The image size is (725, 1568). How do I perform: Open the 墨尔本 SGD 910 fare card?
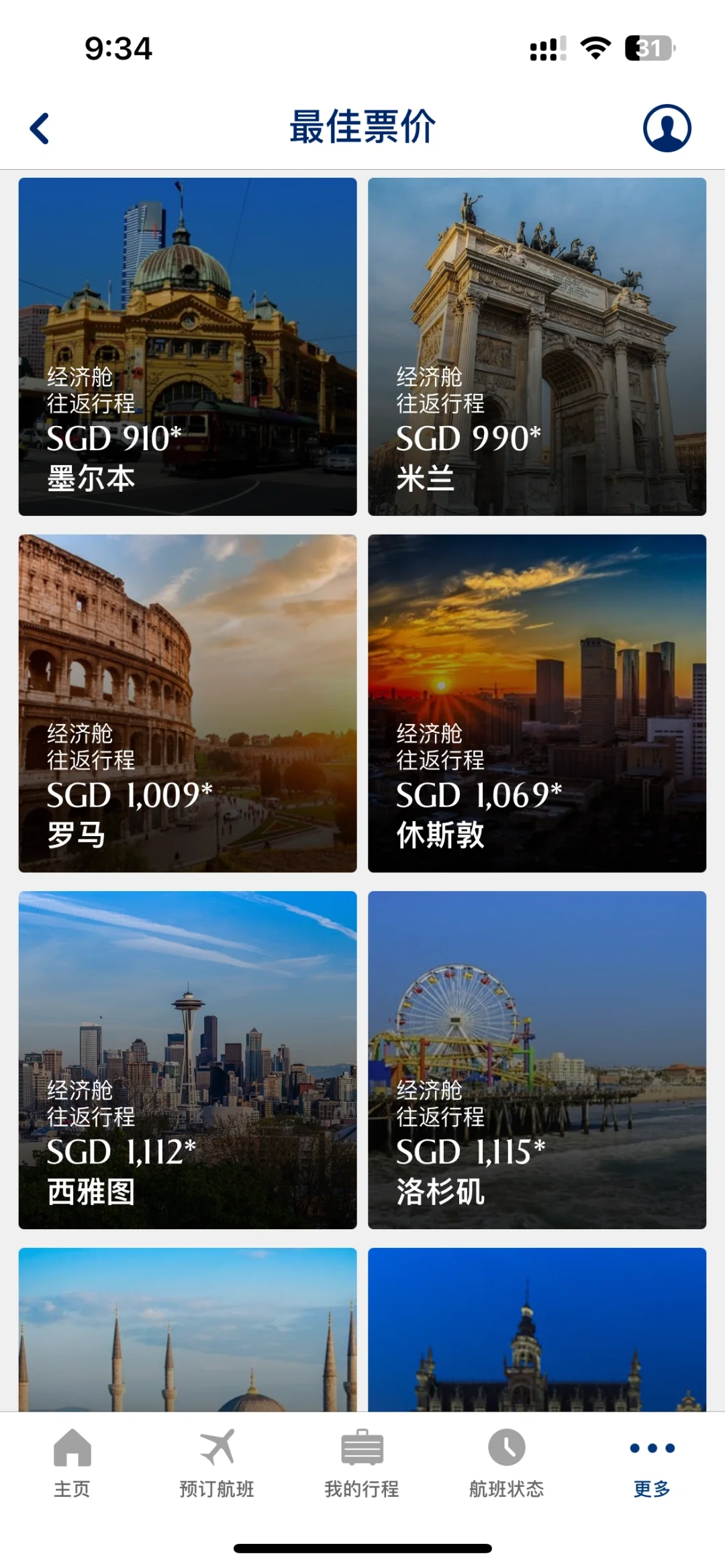coord(187,347)
